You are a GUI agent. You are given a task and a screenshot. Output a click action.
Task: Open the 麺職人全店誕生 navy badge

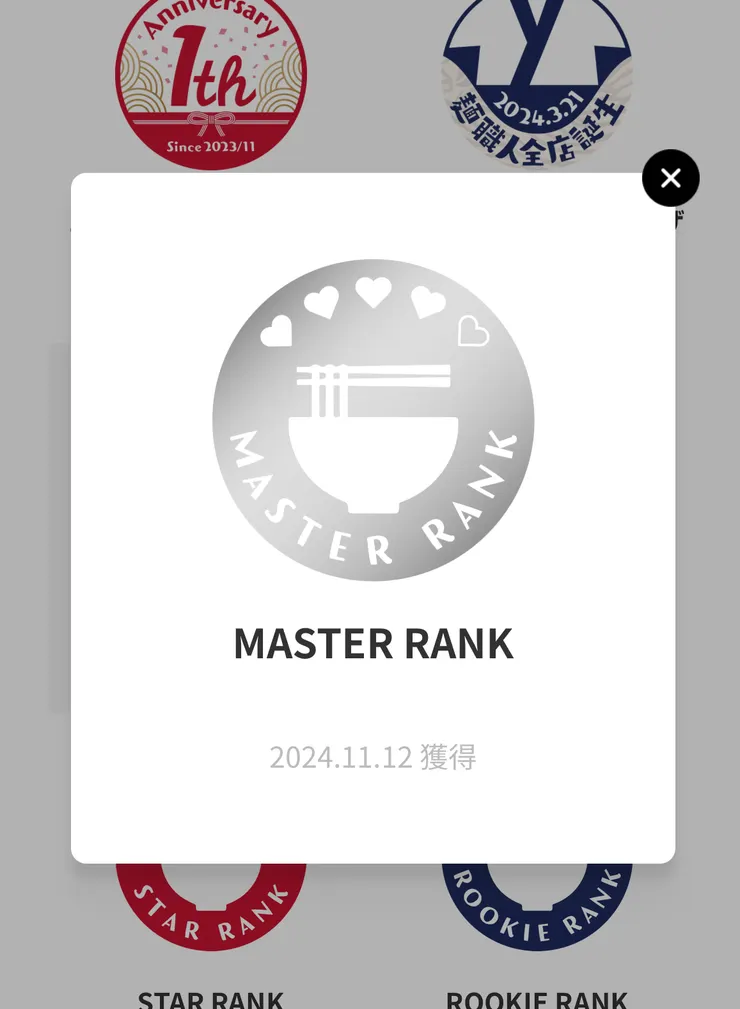click(536, 75)
